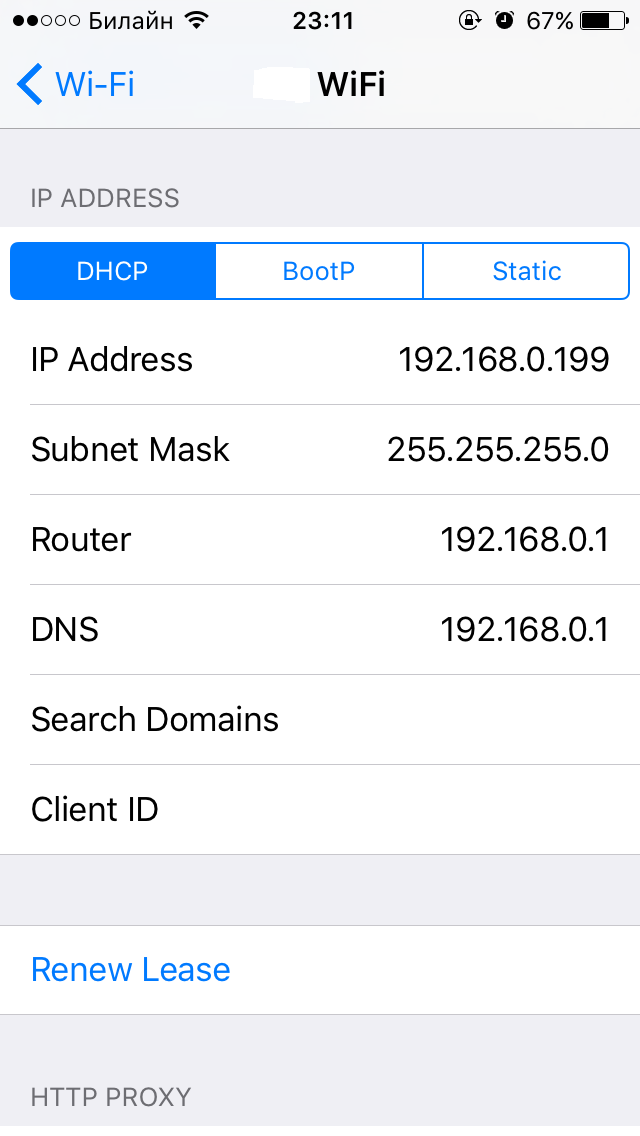Switch to the Static IP segment

526,271
